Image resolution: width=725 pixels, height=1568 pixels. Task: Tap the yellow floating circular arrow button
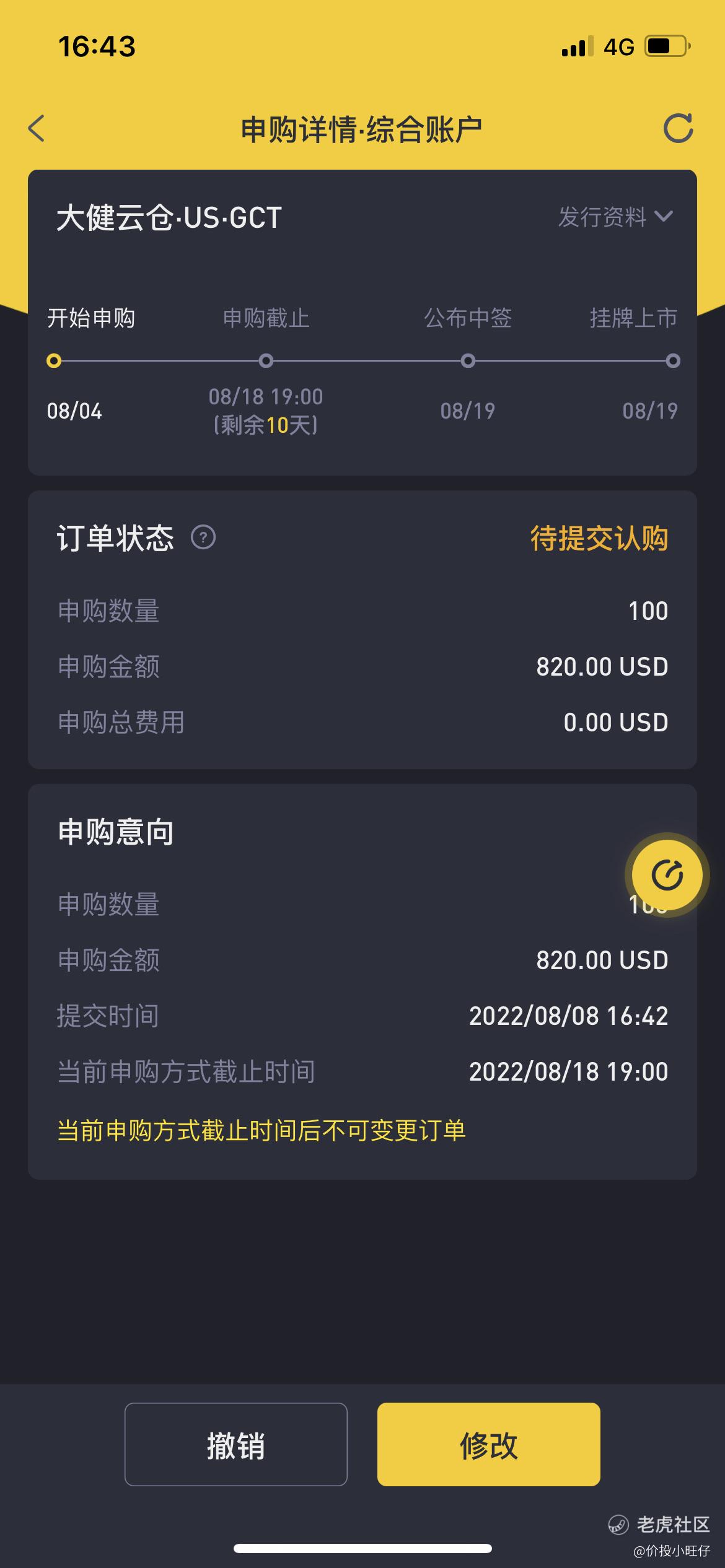tap(667, 874)
